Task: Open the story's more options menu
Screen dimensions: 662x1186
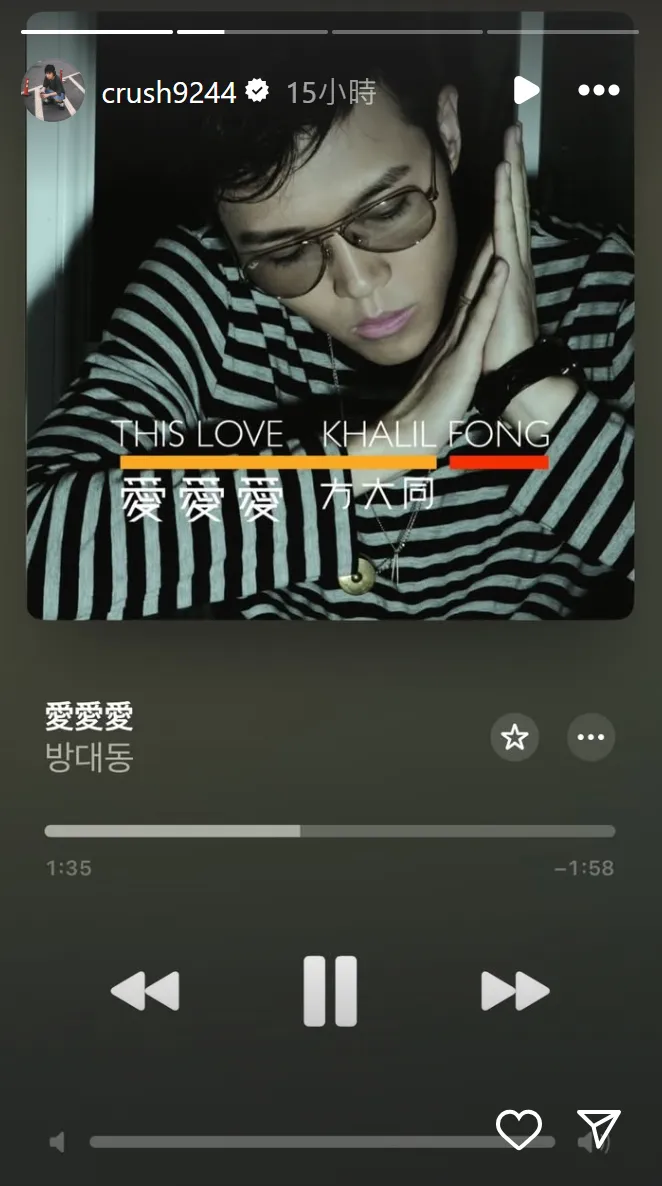Action: (x=599, y=91)
